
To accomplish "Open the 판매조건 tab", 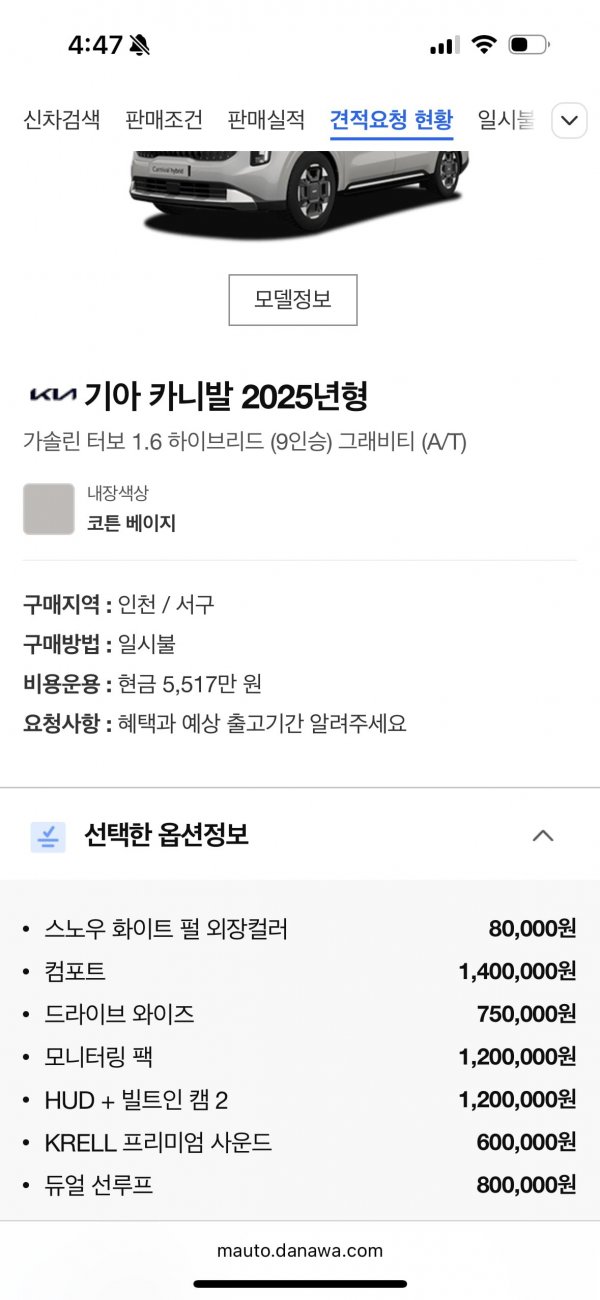I will click(164, 120).
